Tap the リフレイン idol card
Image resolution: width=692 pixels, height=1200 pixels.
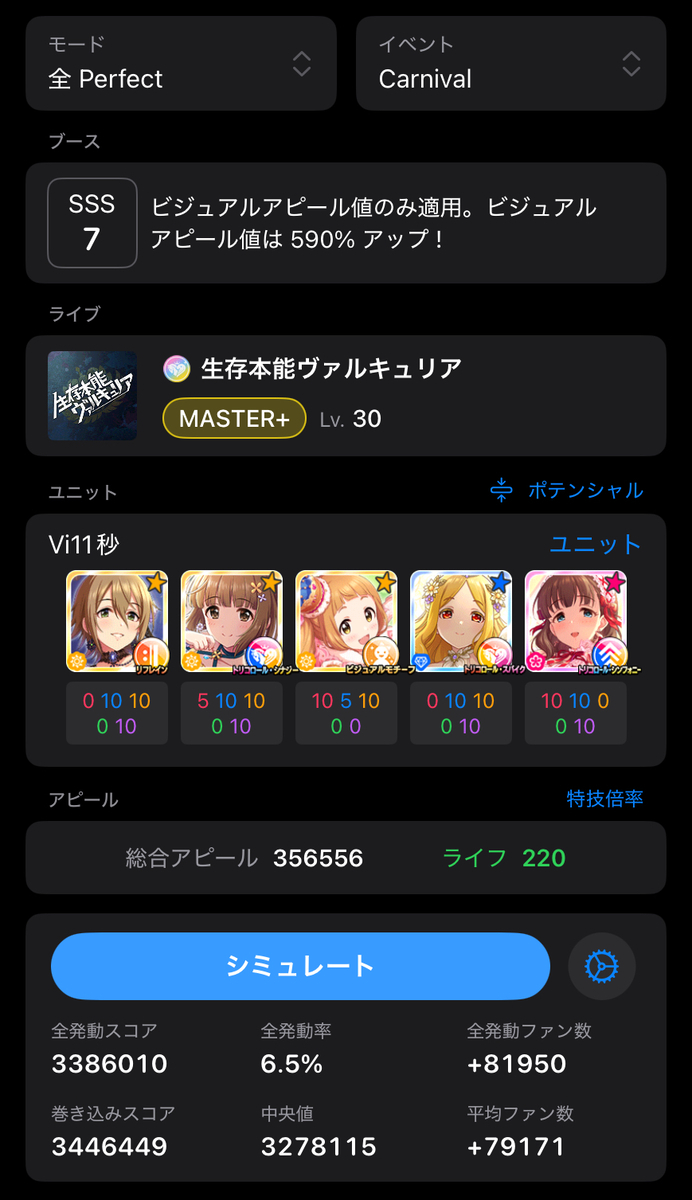point(117,621)
